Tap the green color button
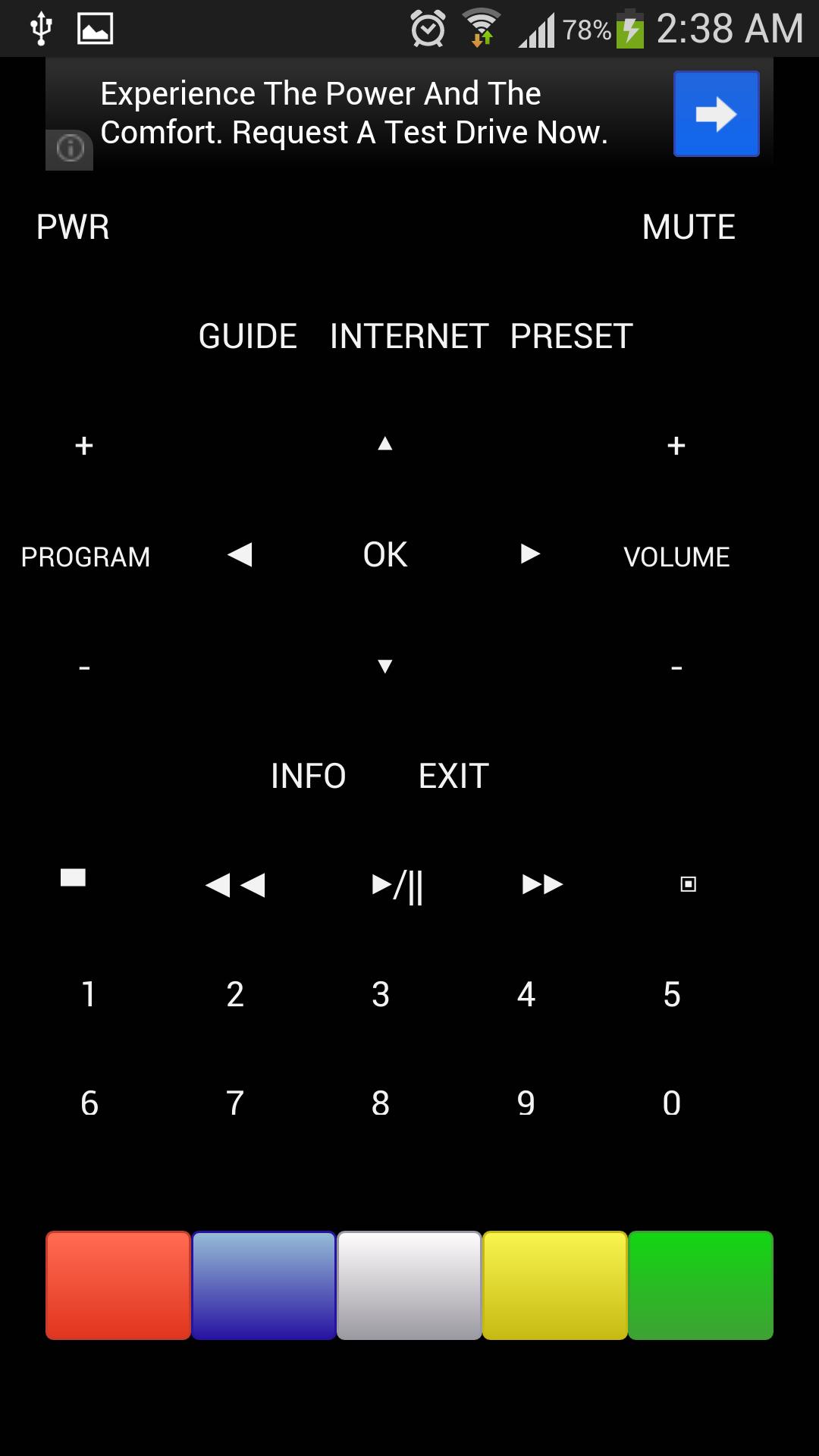 coord(701,1285)
